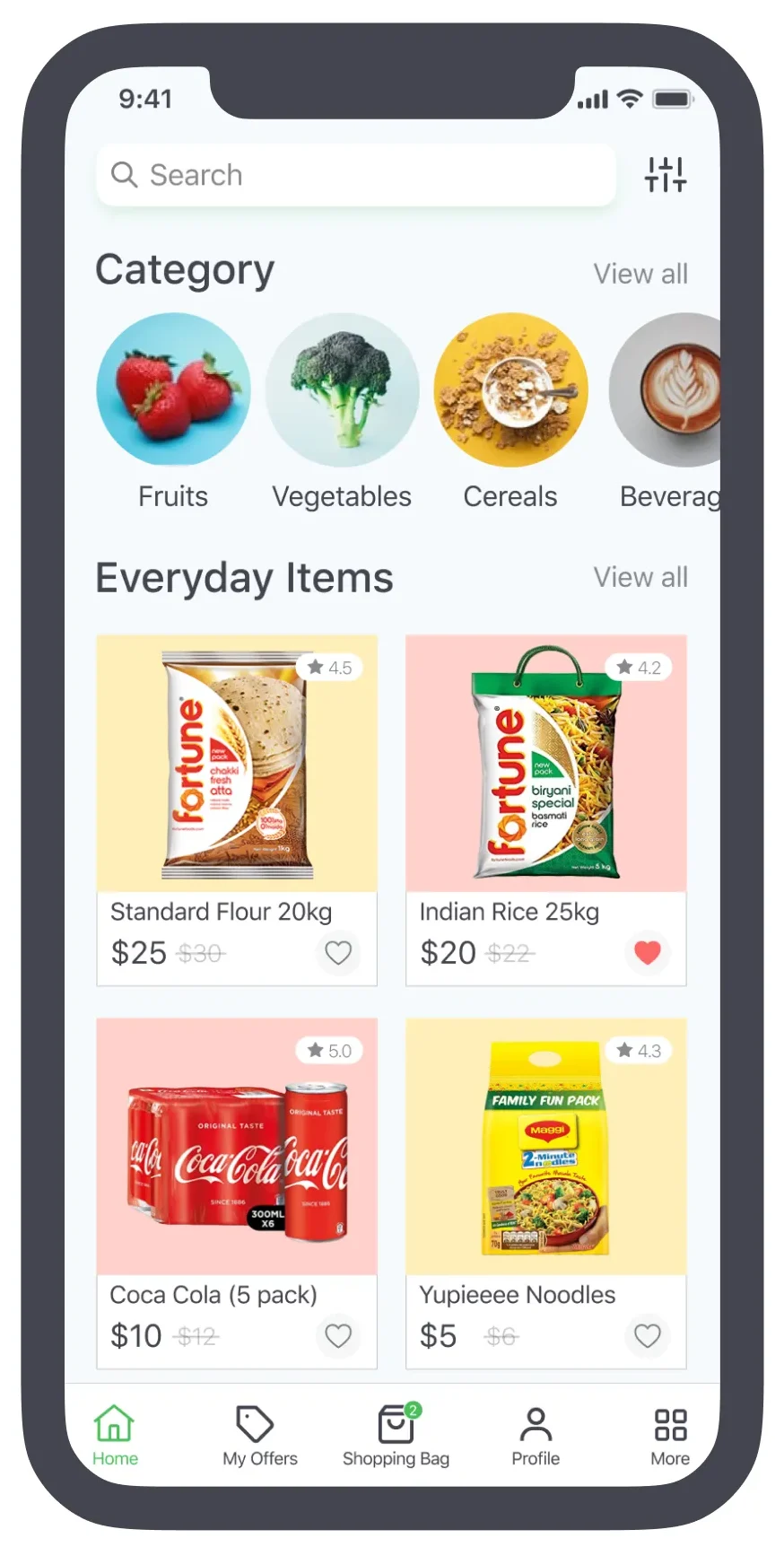Favorite the Standard Flour 20kg item
This screenshot has width=784, height=1547.
tap(338, 952)
